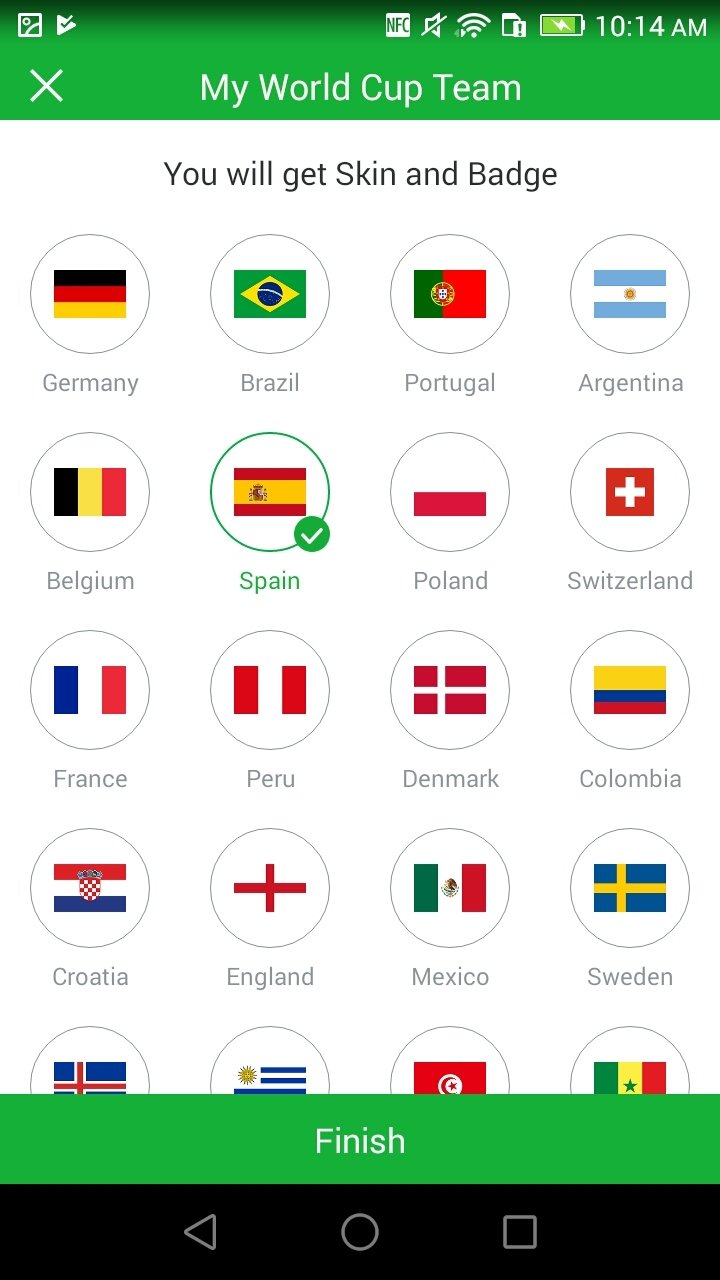Choose the Colombia flag
Screen dimensions: 720x1280
pyautogui.click(x=630, y=690)
